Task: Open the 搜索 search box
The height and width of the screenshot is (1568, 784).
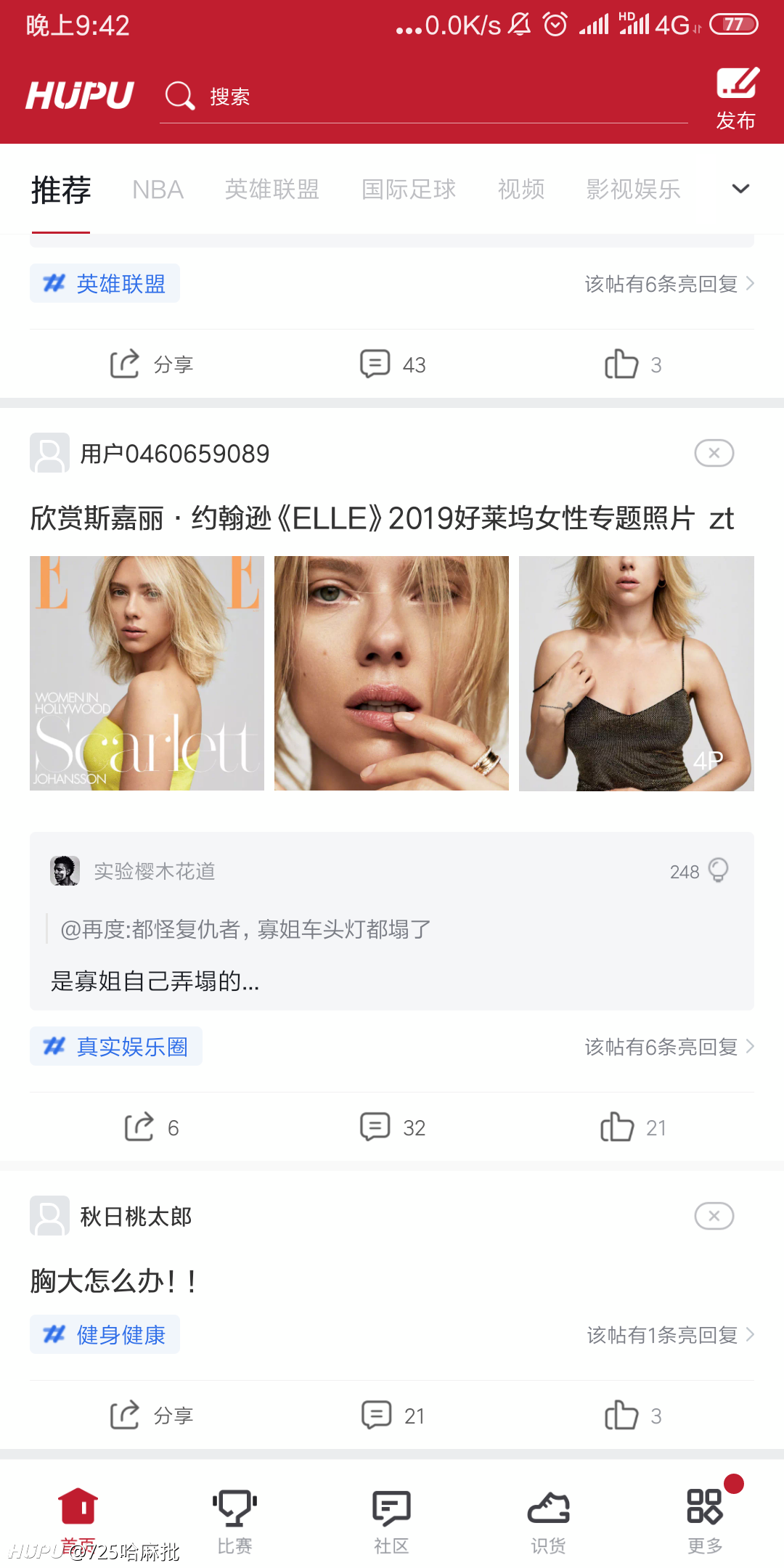Action: (x=424, y=96)
